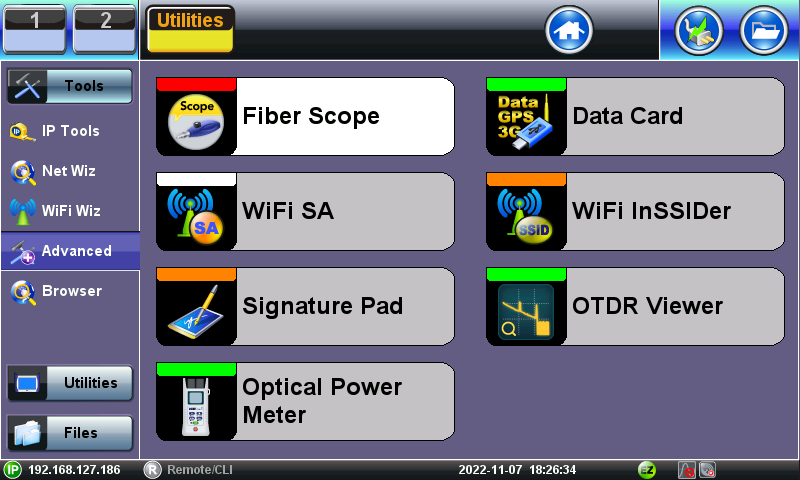Open the Files button
800x480 pixels.
tap(69, 433)
